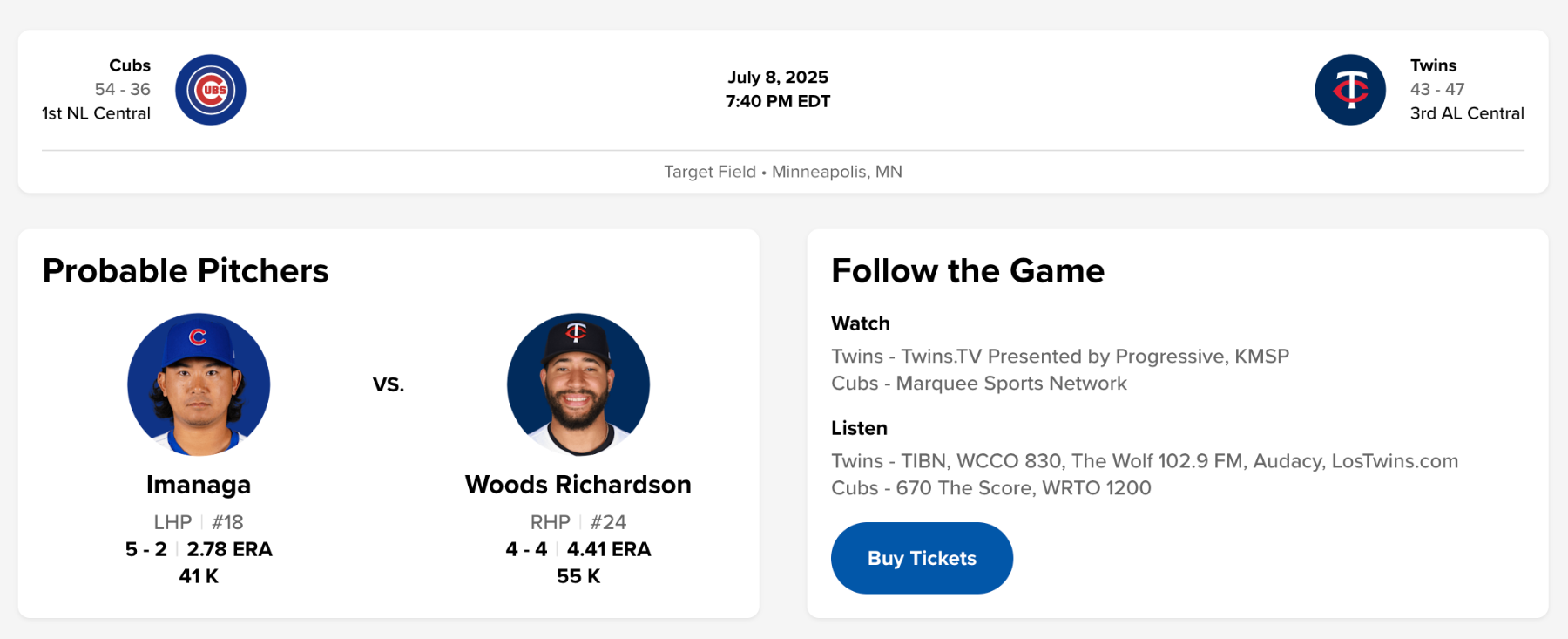Open Imanaga's player profile
This screenshot has width=1568, height=639.
[x=199, y=485]
